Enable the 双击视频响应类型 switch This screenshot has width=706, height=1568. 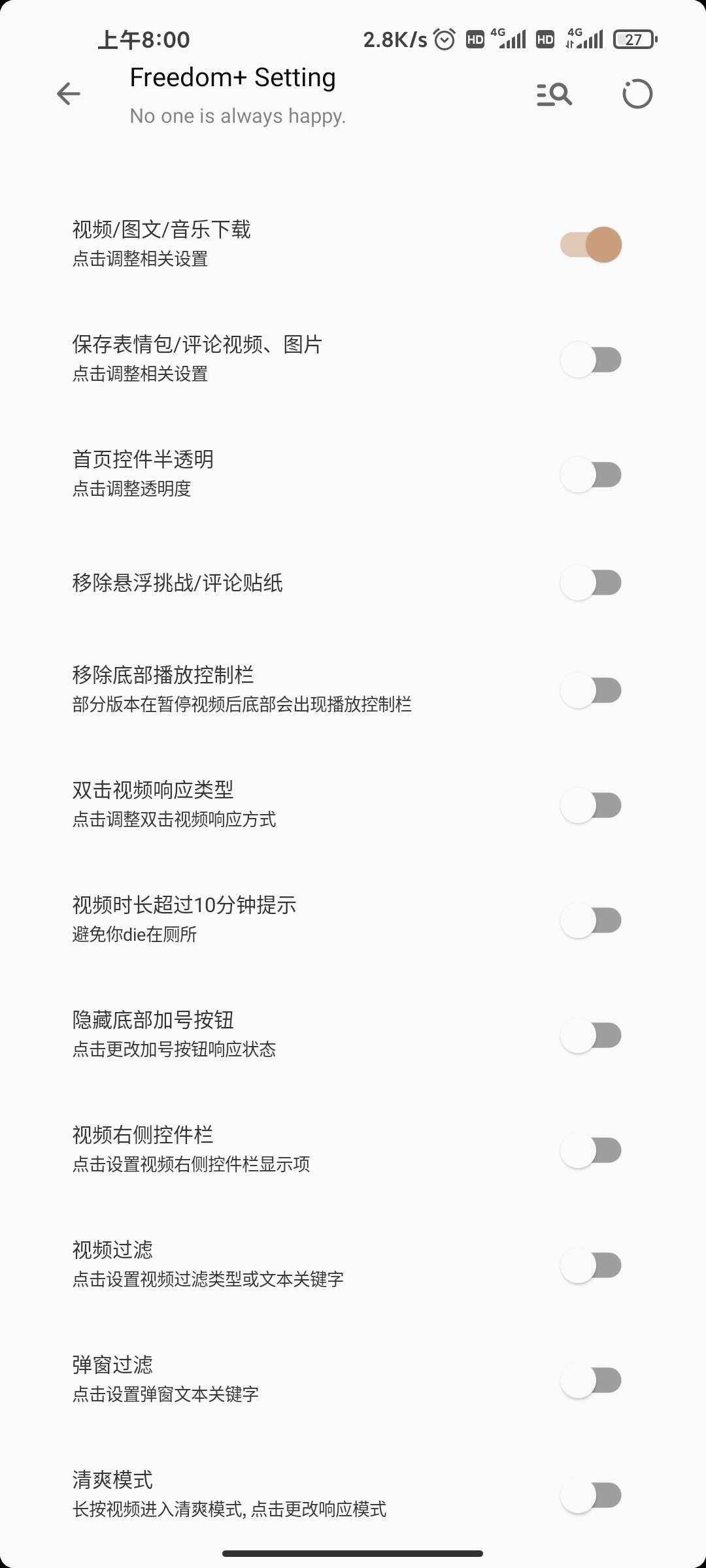(590, 804)
